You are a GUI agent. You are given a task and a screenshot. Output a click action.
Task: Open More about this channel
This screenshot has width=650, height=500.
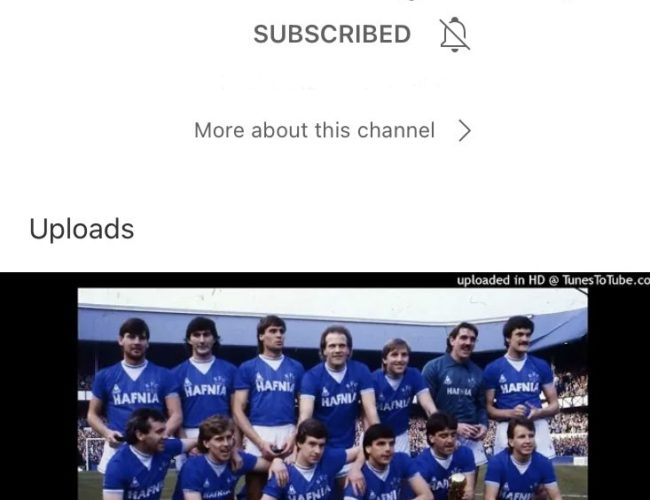(331, 130)
